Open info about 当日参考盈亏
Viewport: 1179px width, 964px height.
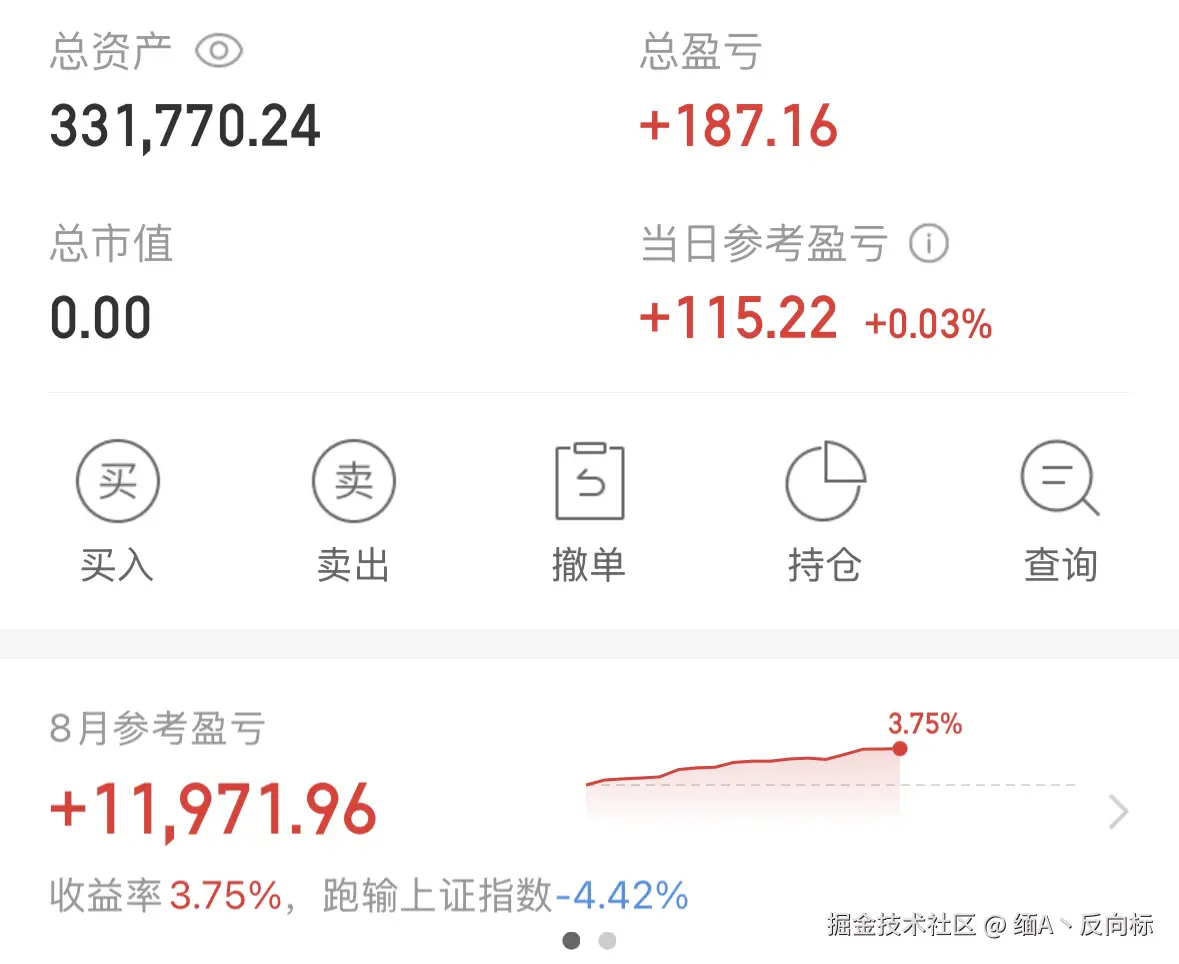pyautogui.click(x=928, y=243)
